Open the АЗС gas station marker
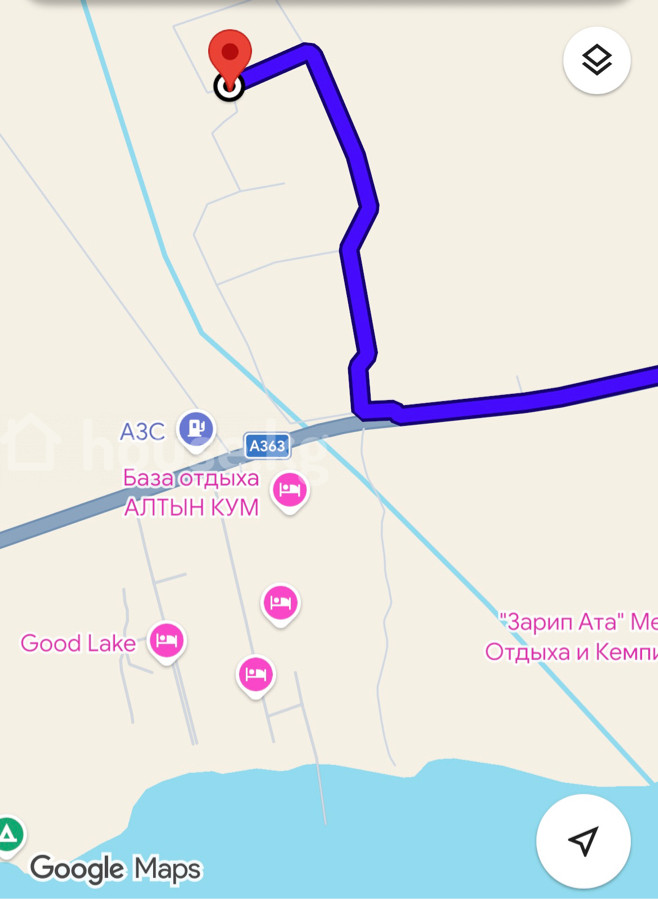This screenshot has width=658, height=900. pyautogui.click(x=196, y=430)
